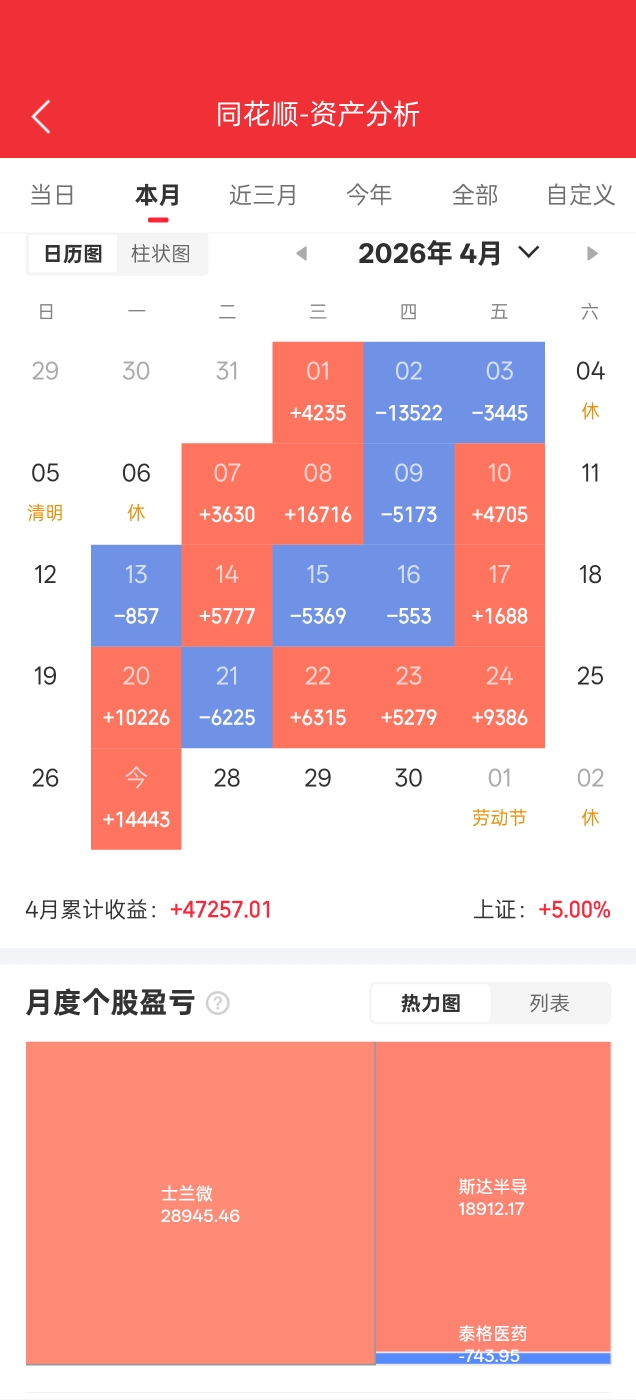
Task: Switch to the 全部 tab
Action: (x=475, y=195)
